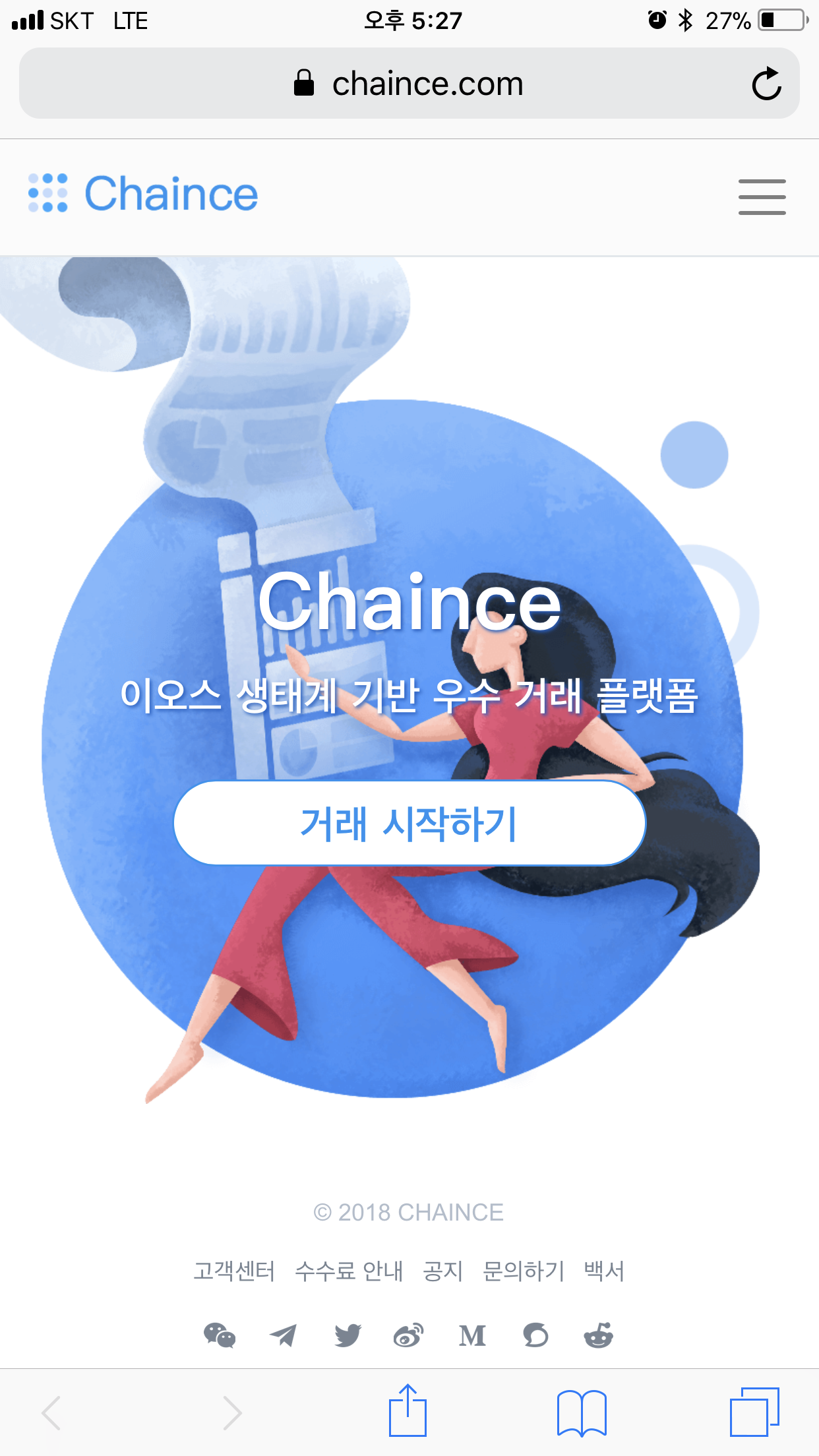The height and width of the screenshot is (1456, 819).
Task: Share this page from Safari toolbar
Action: pos(408,1412)
